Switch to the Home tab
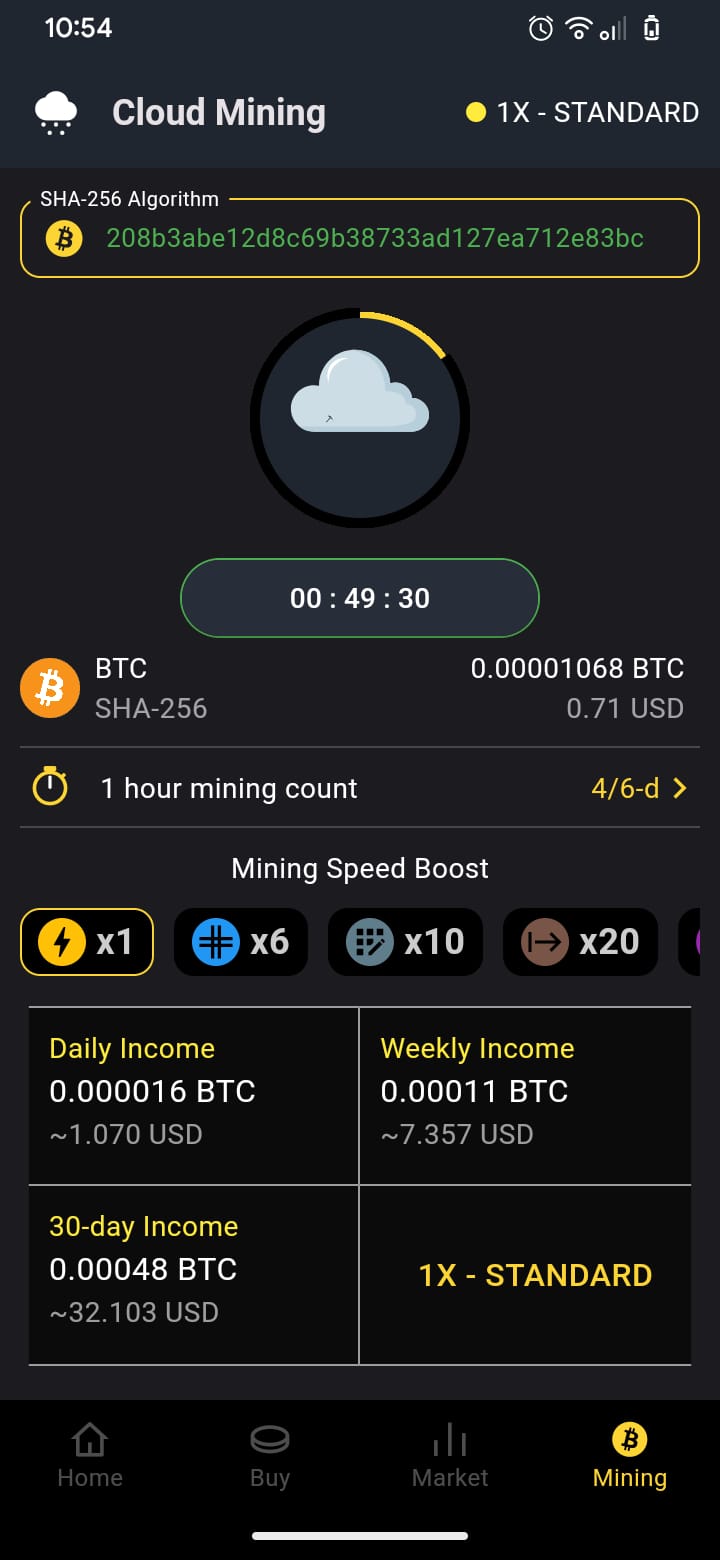Image resolution: width=720 pixels, height=1560 pixels. (x=90, y=1457)
